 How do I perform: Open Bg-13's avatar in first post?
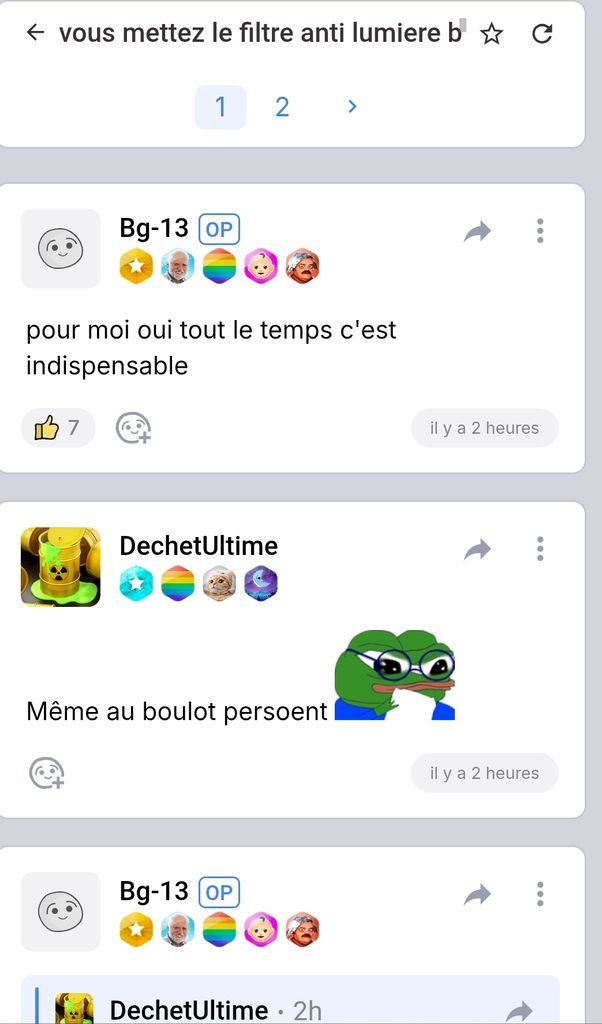[61, 248]
